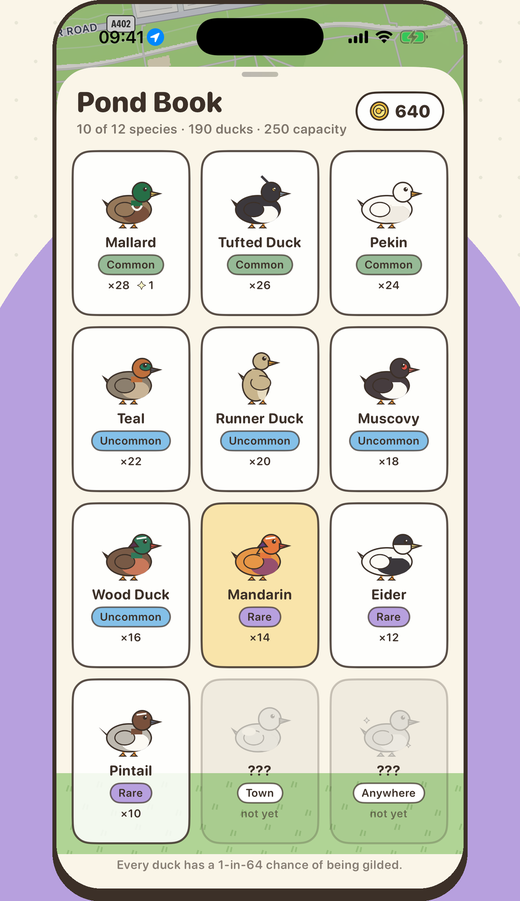520x901 pixels.
Task: Show details for the Muscovy card
Action: coord(389,409)
